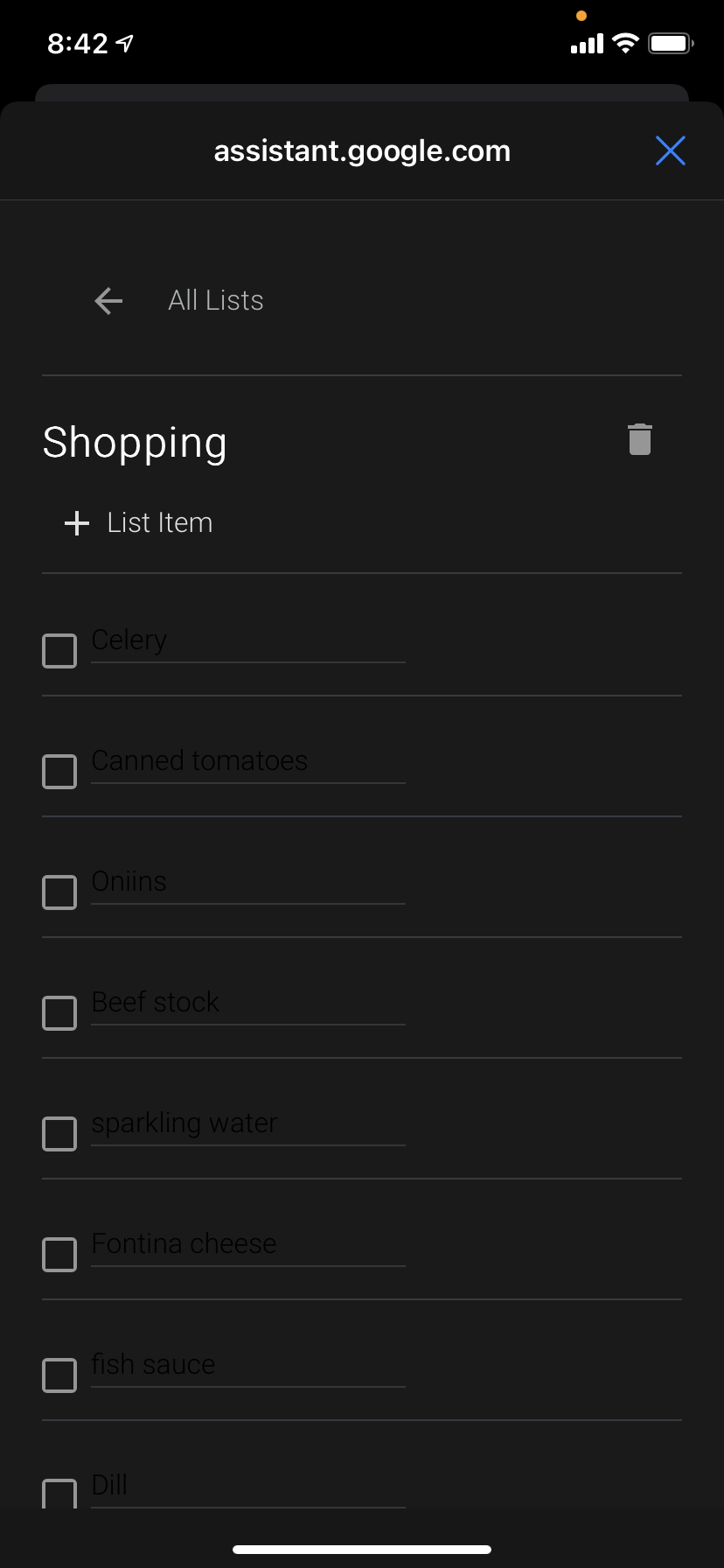Close the assistant.google.com web view
The image size is (724, 1568).
pyautogui.click(x=671, y=150)
